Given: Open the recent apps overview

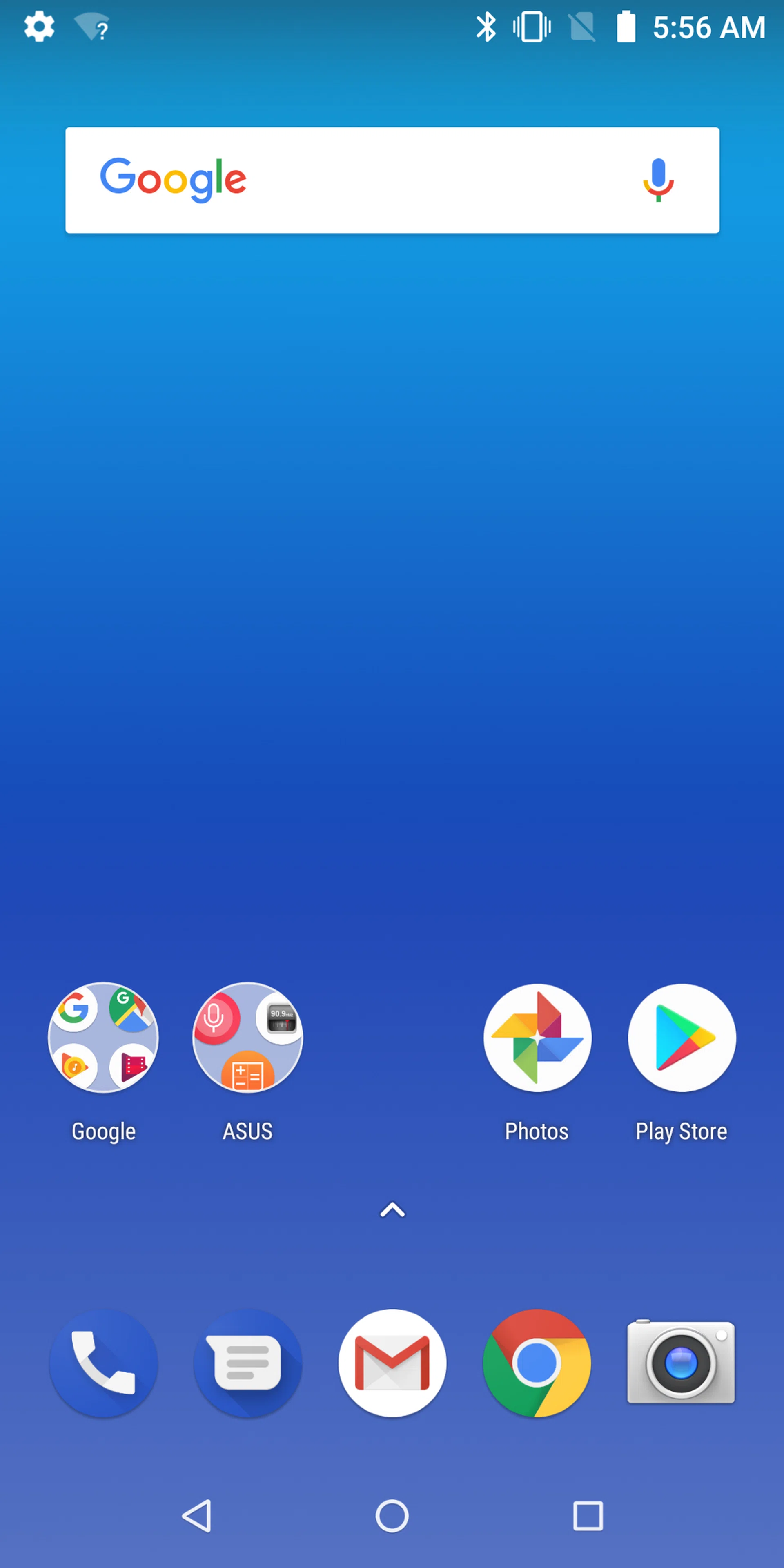Looking at the screenshot, I should pos(588,1516).
